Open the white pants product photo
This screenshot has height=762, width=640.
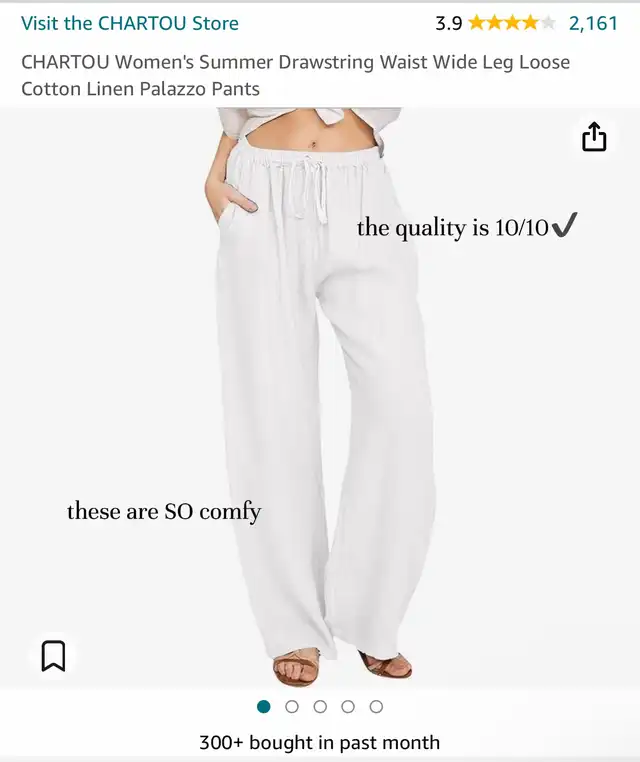point(320,400)
